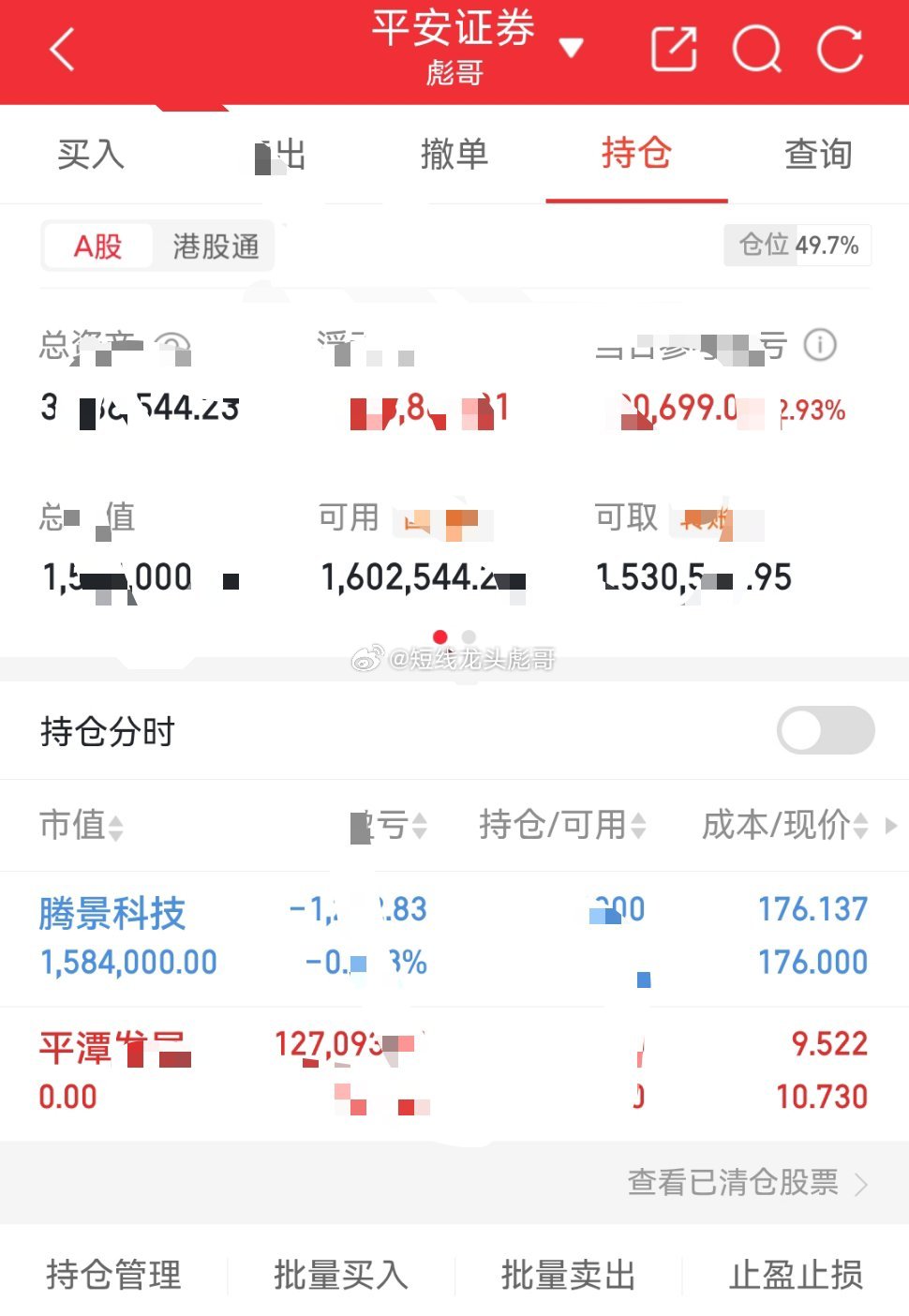Tap the sort arrows on 持仓/可用 column
This screenshot has height=1316, width=909.
(642, 826)
